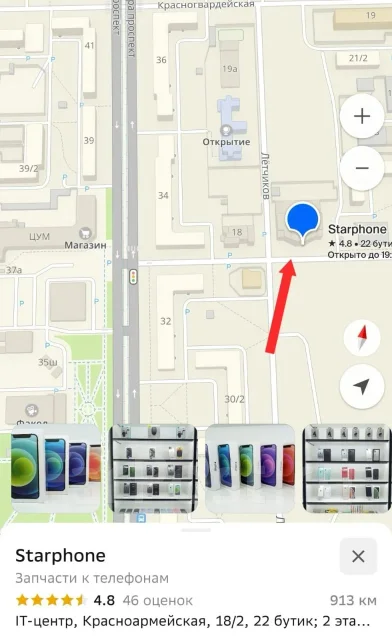Zoom in the map with plus button

tap(362, 116)
